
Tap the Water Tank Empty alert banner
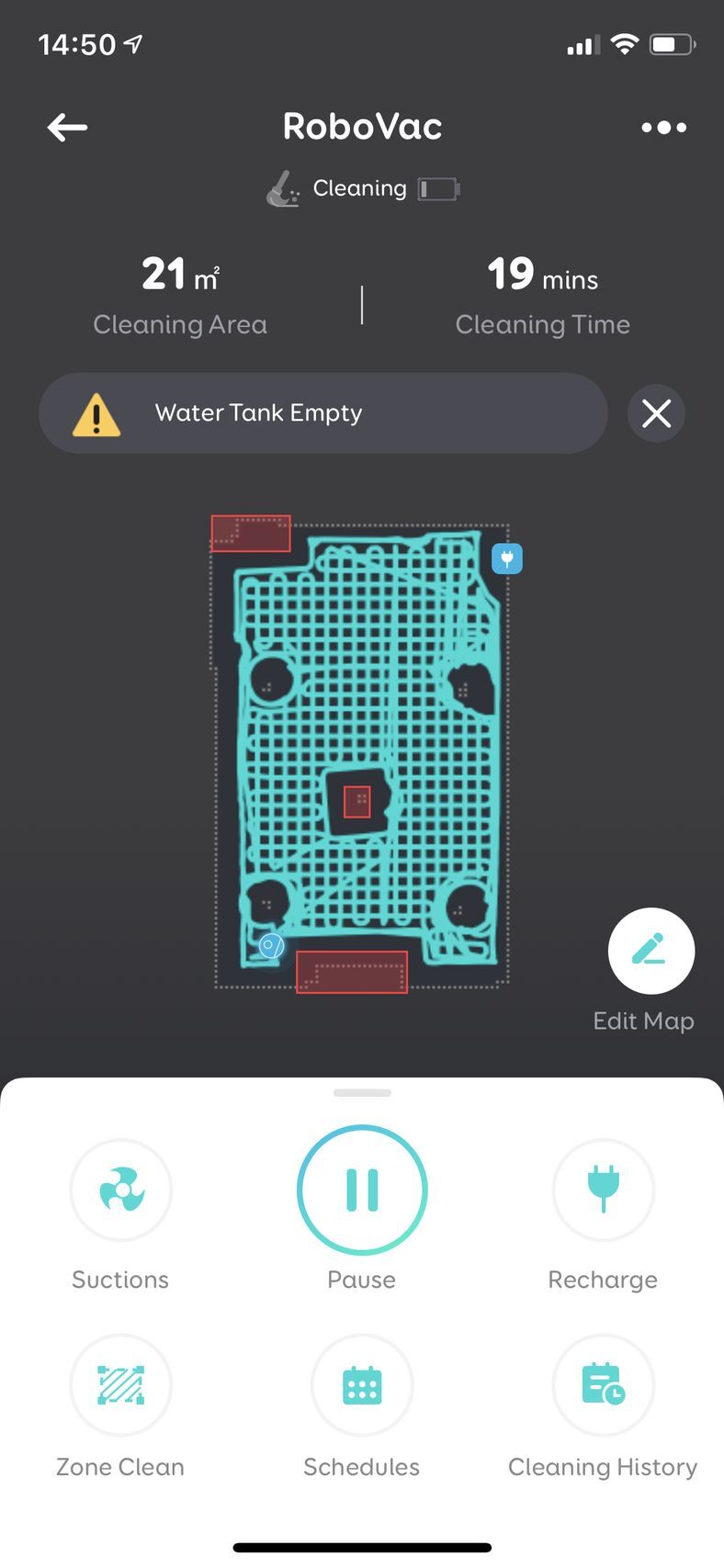pos(322,413)
